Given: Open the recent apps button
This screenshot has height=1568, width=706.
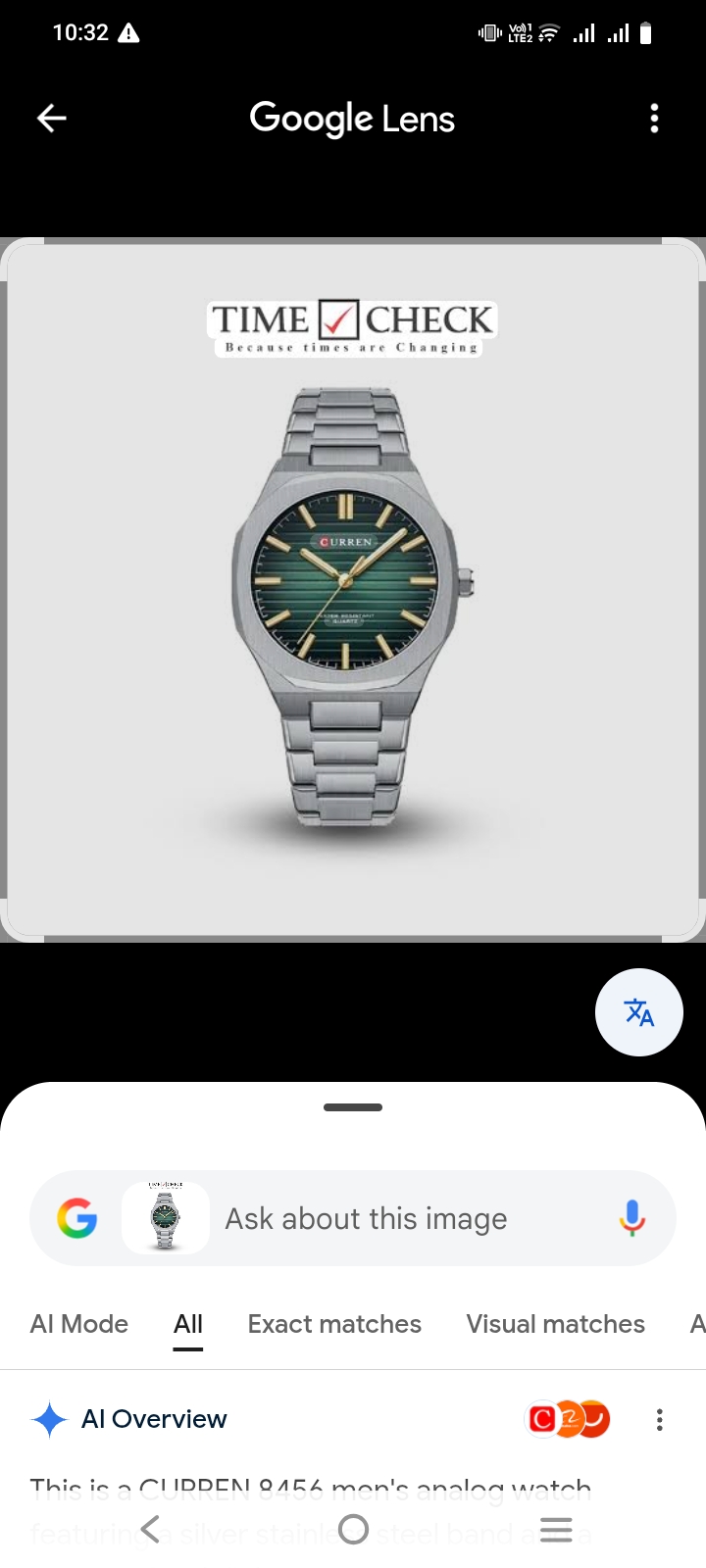Looking at the screenshot, I should pyautogui.click(x=556, y=1529).
